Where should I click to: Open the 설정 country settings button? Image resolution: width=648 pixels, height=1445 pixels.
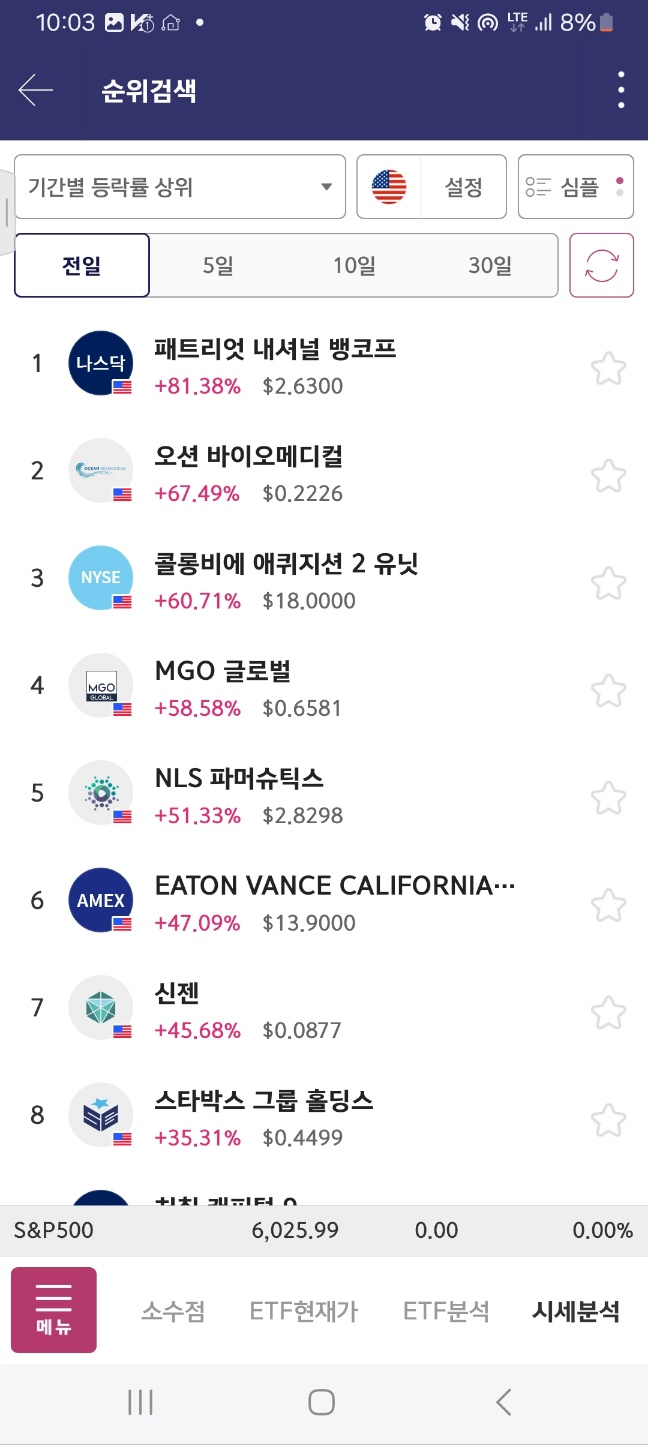432,186
